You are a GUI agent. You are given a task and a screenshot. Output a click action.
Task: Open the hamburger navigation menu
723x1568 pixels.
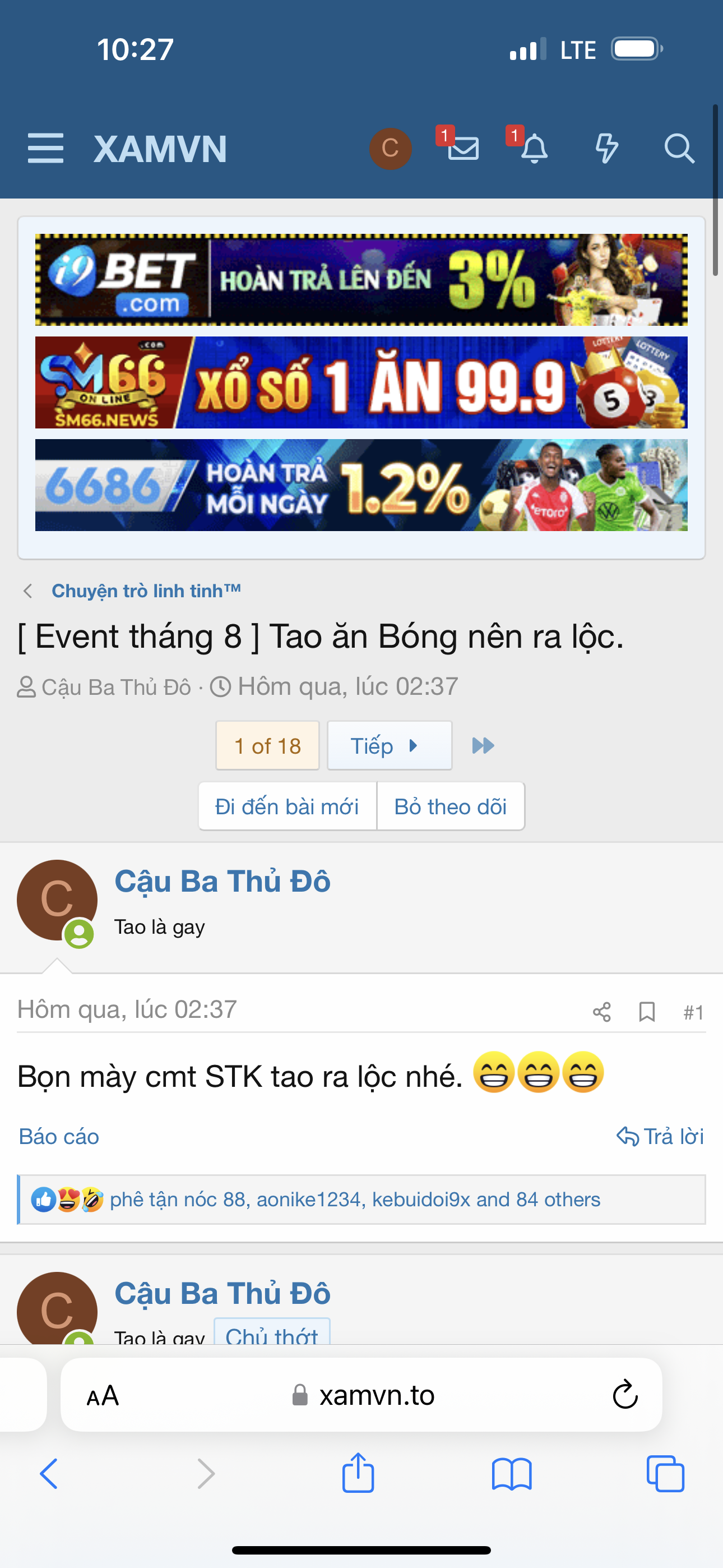pos(45,149)
